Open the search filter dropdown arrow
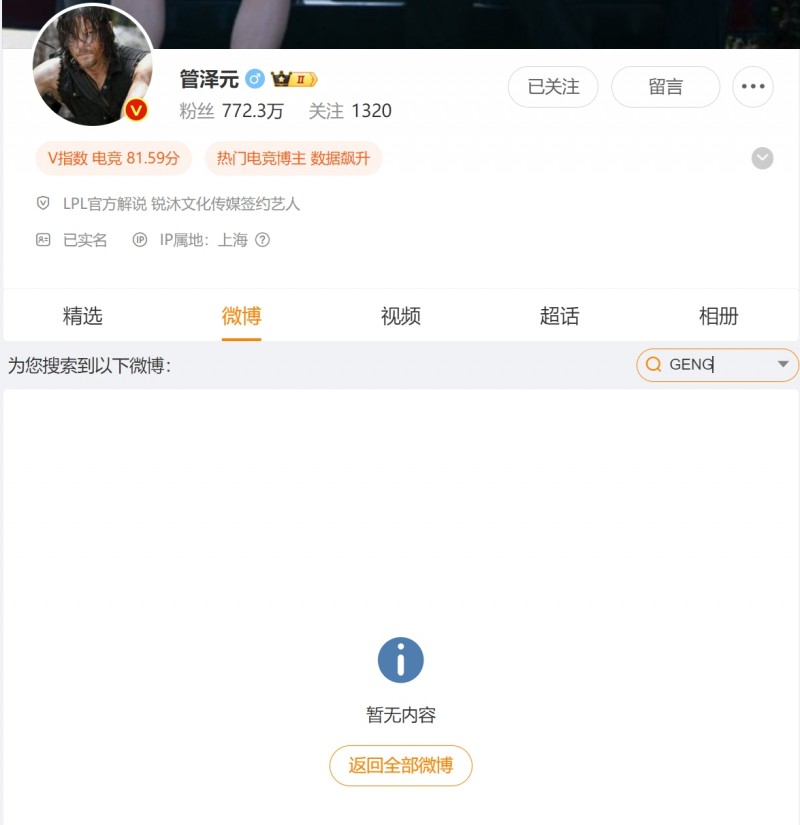 pos(783,365)
